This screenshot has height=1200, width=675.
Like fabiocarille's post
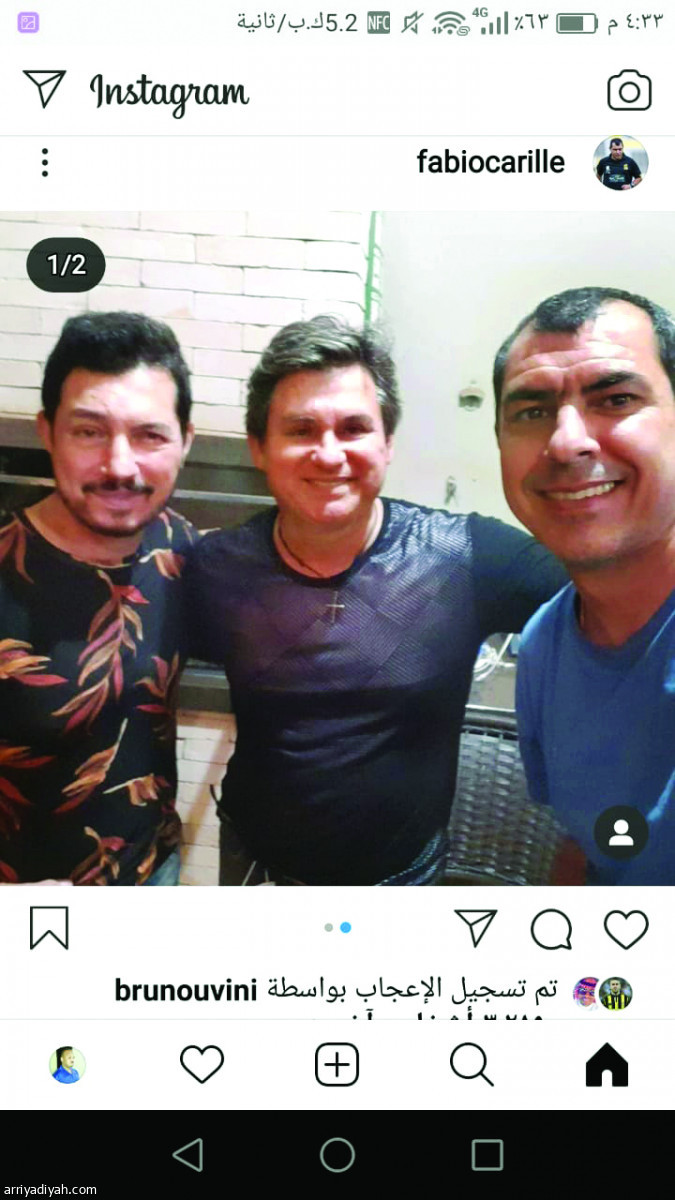point(626,930)
